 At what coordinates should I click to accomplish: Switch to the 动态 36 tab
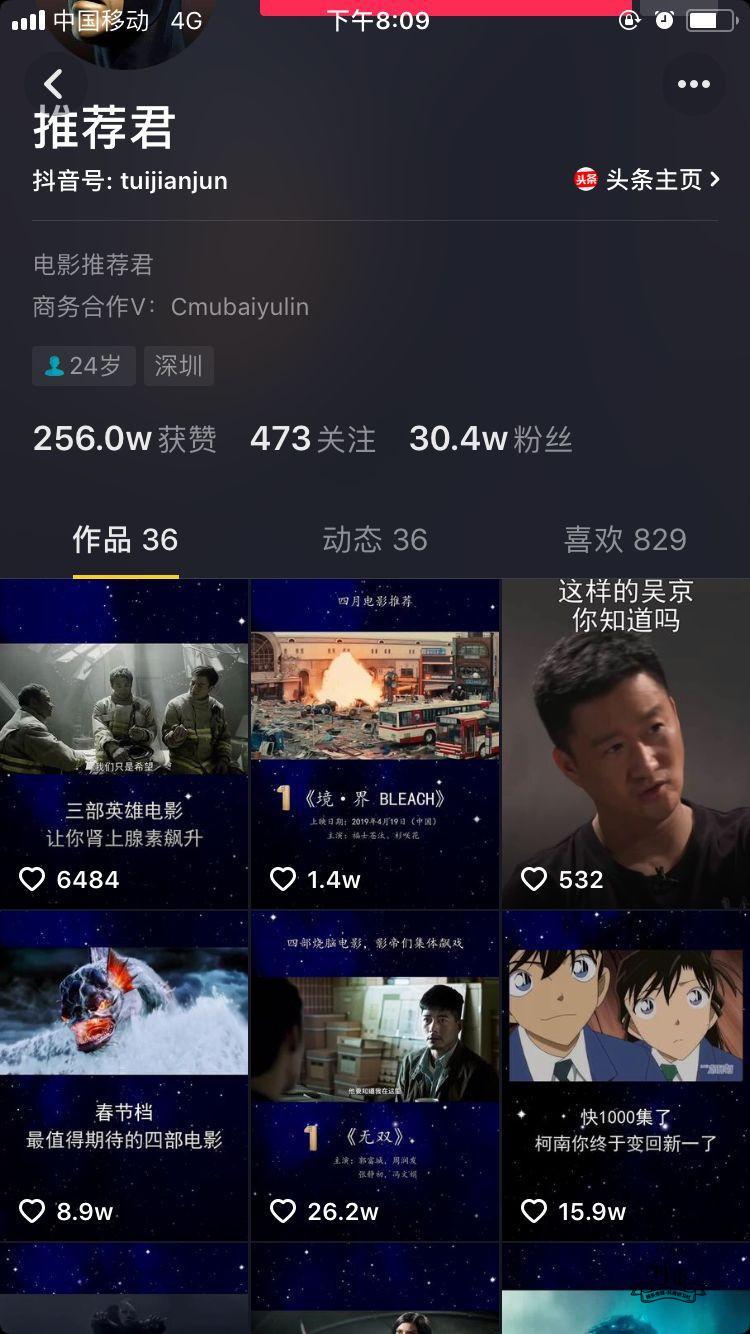[x=374, y=540]
